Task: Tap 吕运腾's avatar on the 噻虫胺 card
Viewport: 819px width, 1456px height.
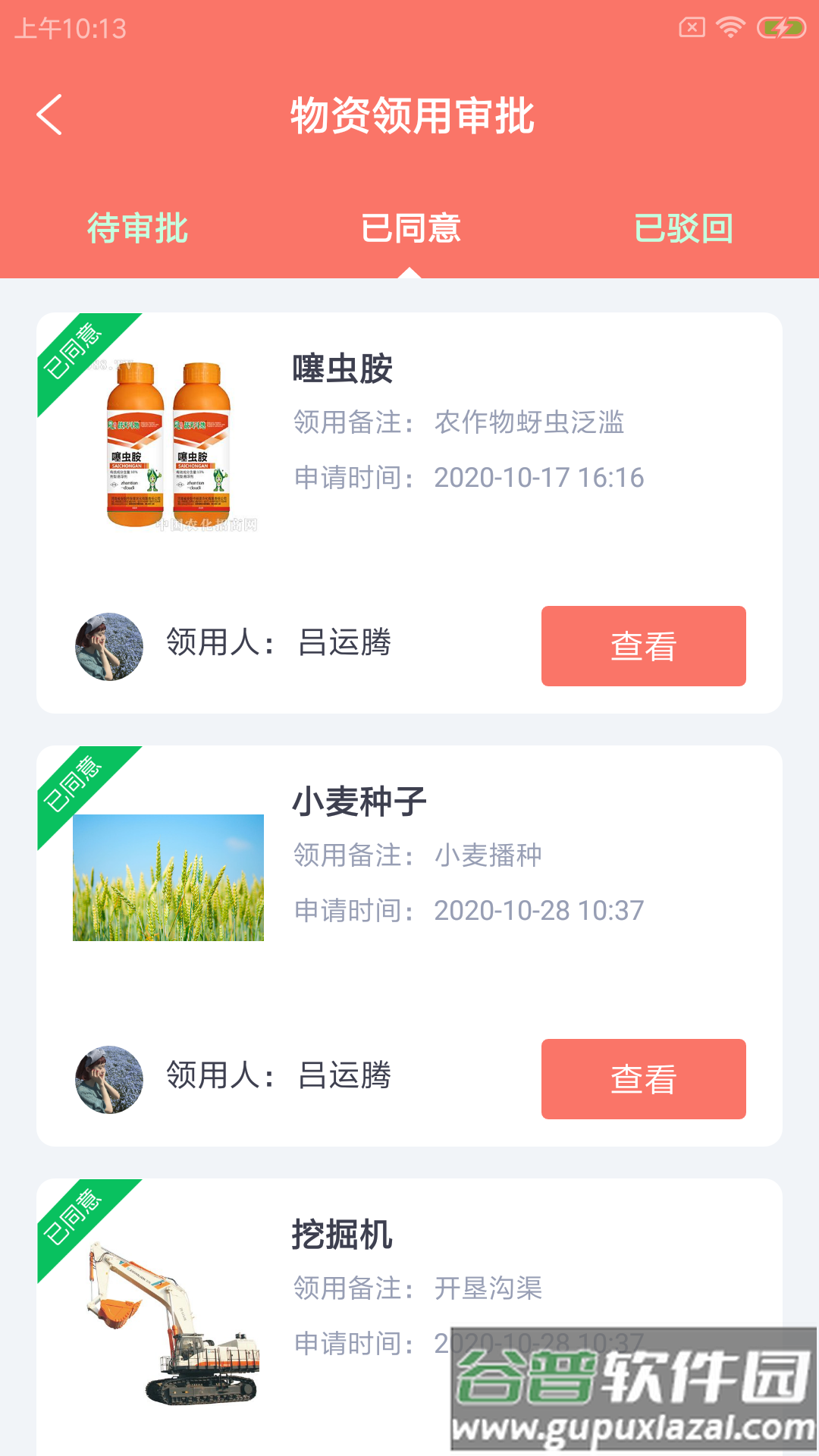Action: coord(108,645)
